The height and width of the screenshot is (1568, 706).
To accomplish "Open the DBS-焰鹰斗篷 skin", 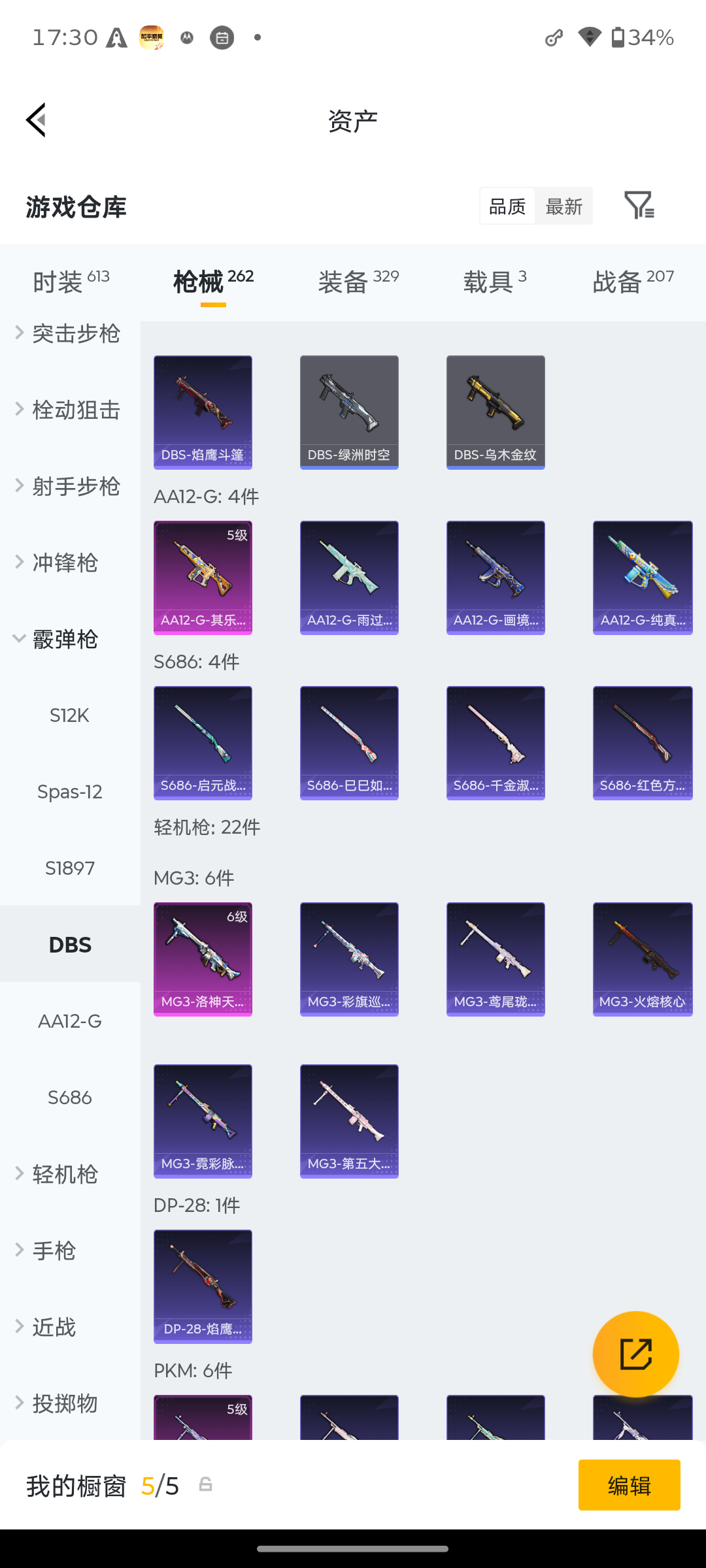I will (x=203, y=412).
